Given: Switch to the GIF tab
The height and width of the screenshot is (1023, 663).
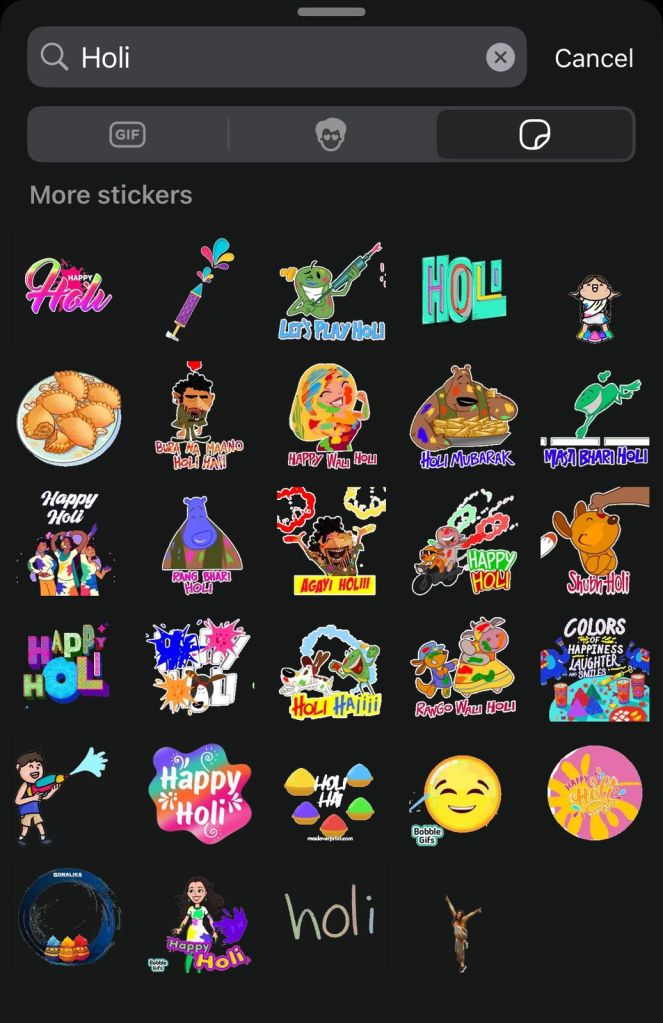Looking at the screenshot, I should (127, 134).
